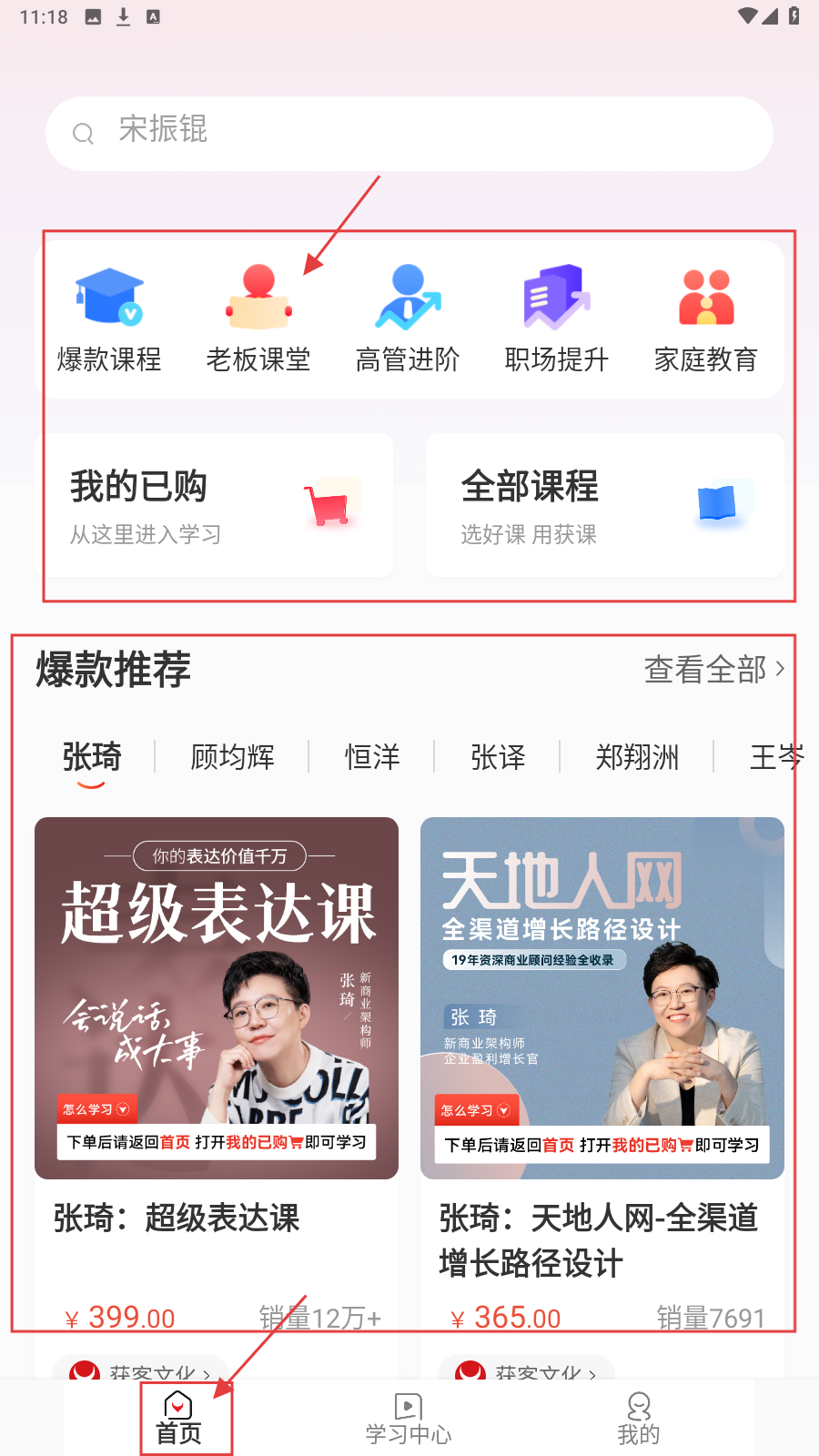Viewport: 819px width, 1456px height.
Task: Switch to the 顾均辉 instructor tab
Action: click(233, 757)
